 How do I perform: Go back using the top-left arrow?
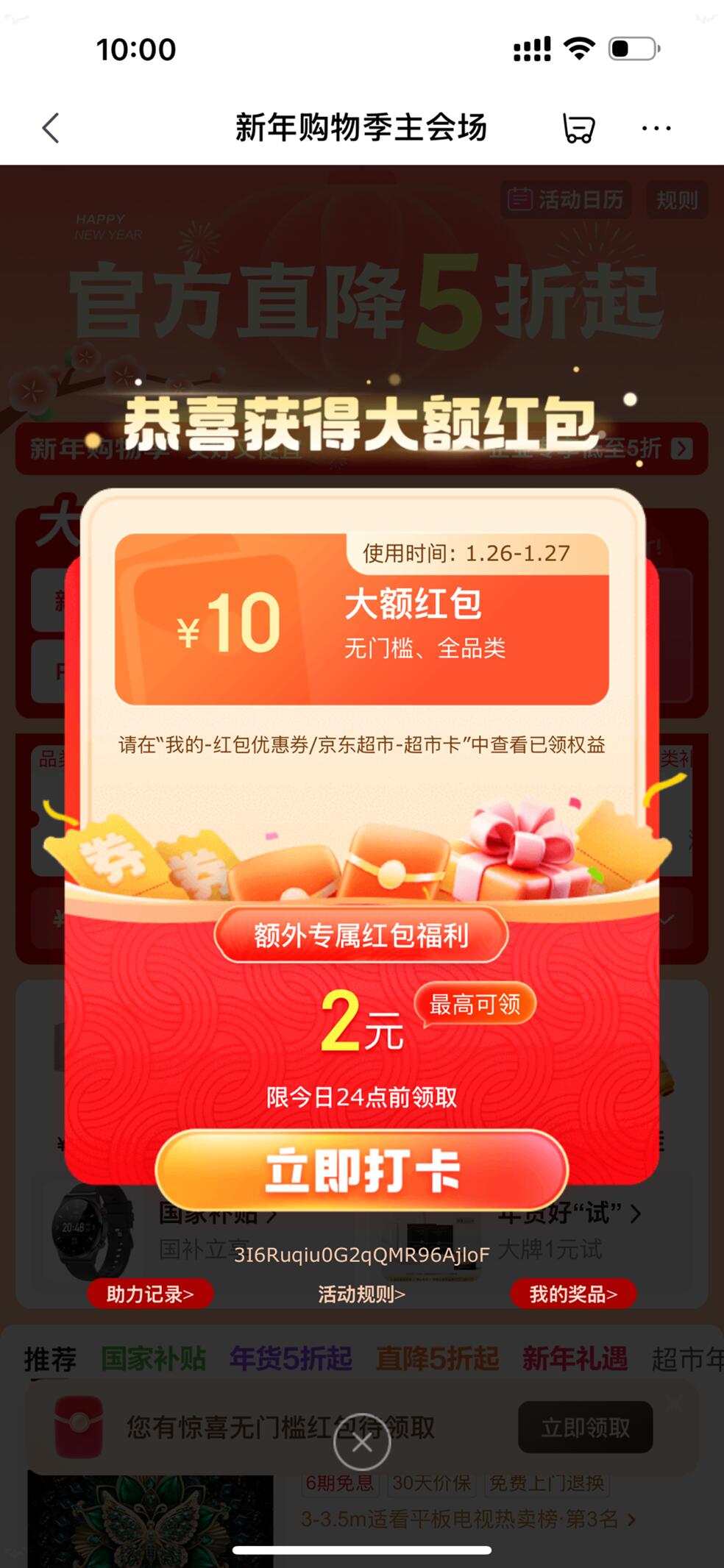coord(50,128)
